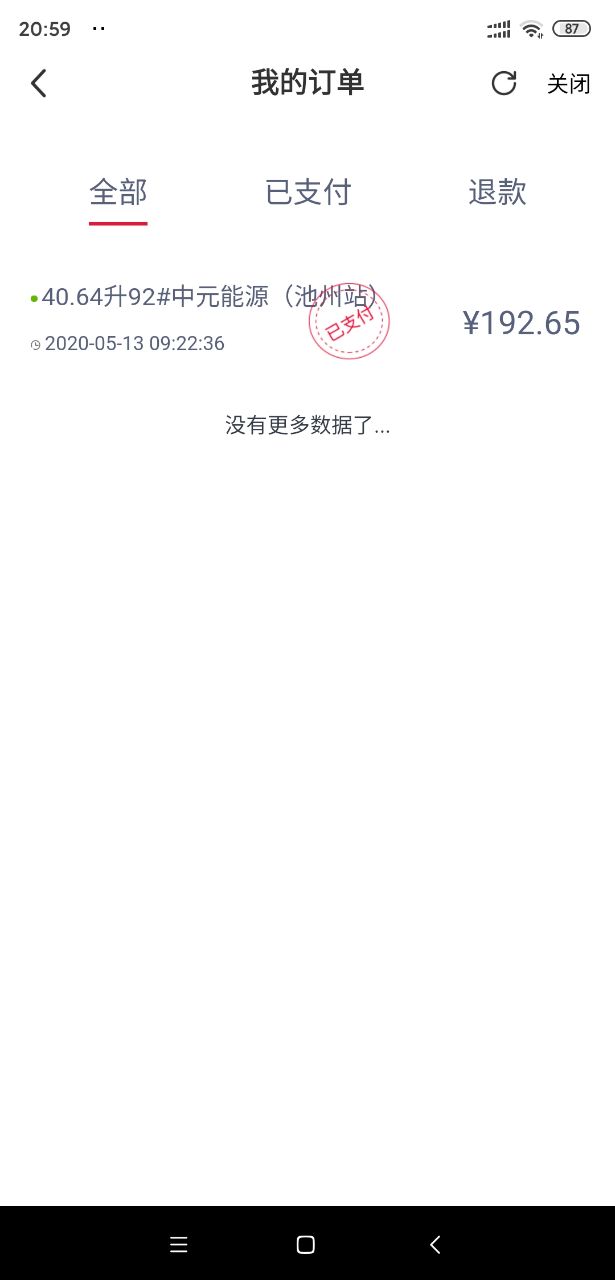Image resolution: width=615 pixels, height=1280 pixels.
Task: Open the system recent apps menu
Action: coord(179,1245)
